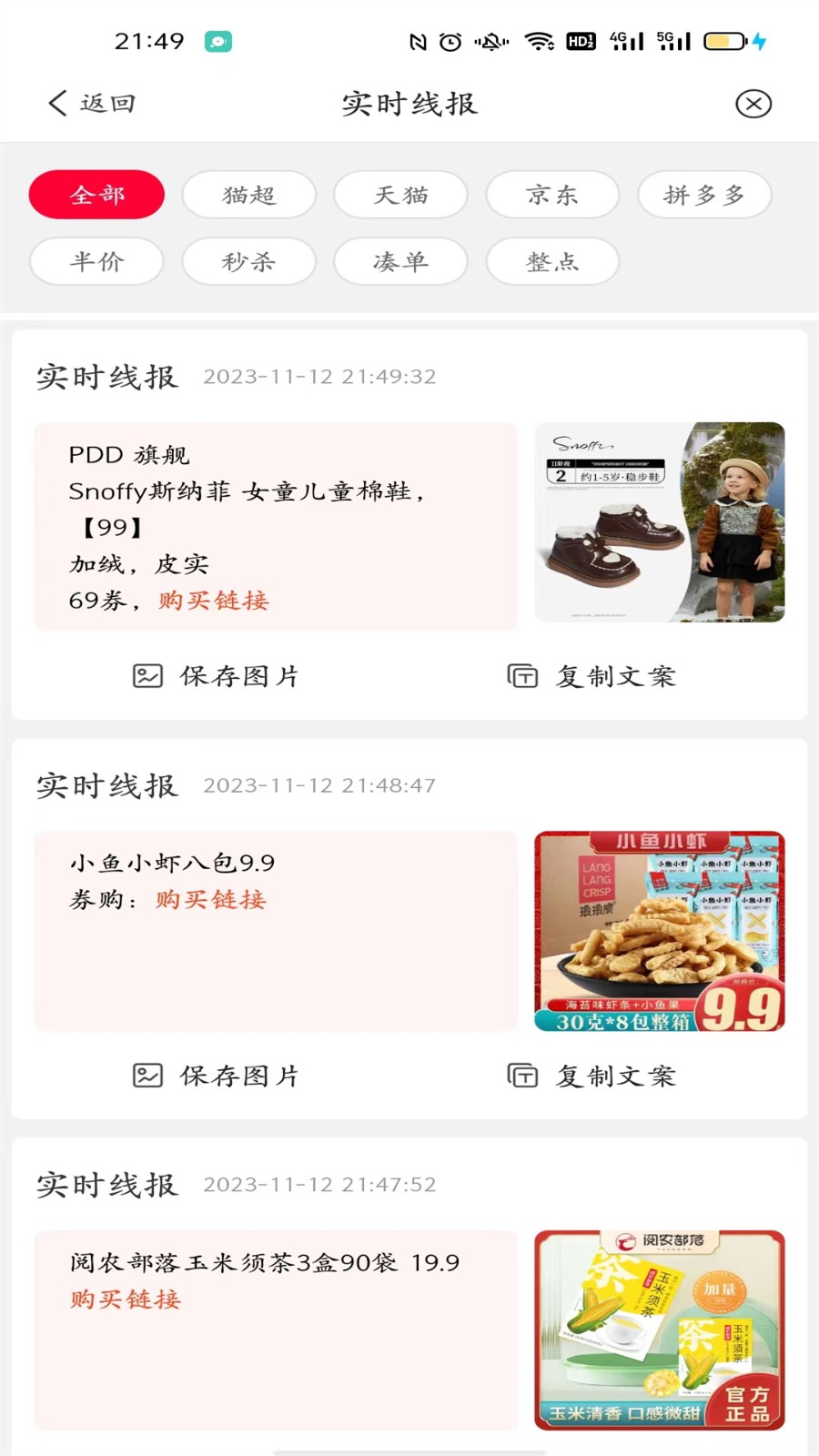The width and height of the screenshot is (819, 1456).
Task: Tap 复制文案 under the 小鱼小虾 deal
Action: pos(591,1076)
